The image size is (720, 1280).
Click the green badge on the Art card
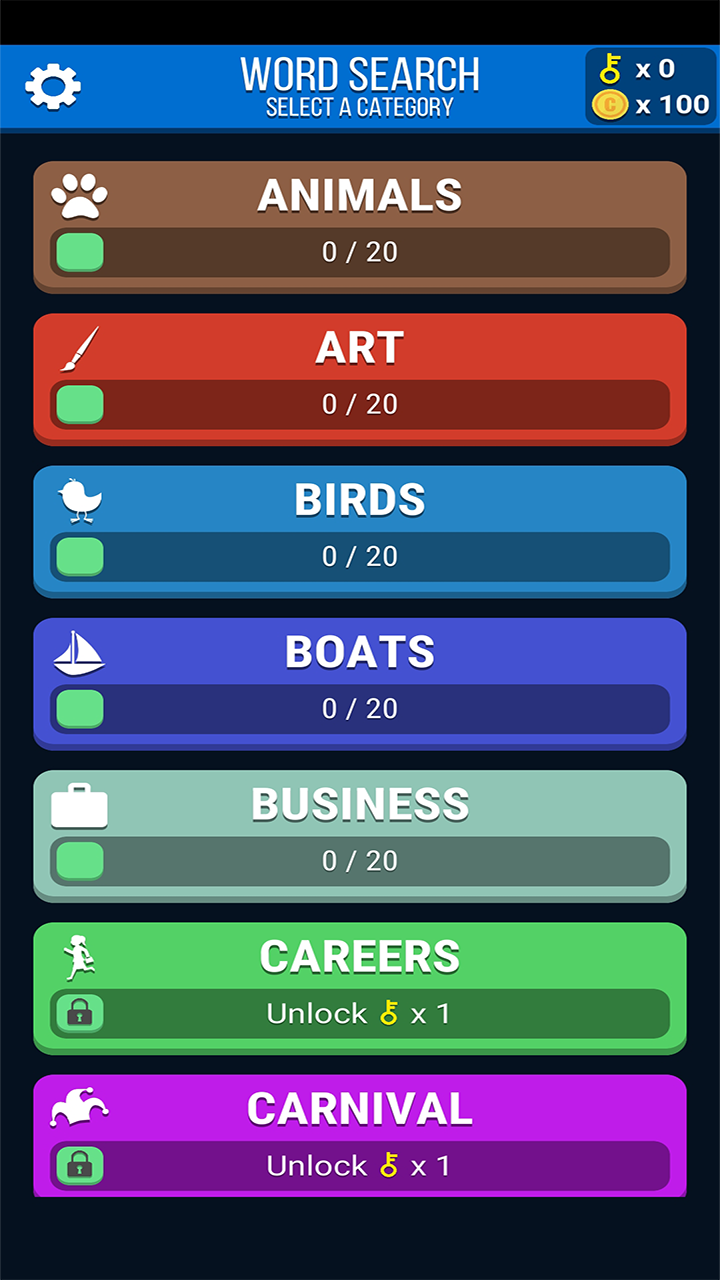(78, 404)
